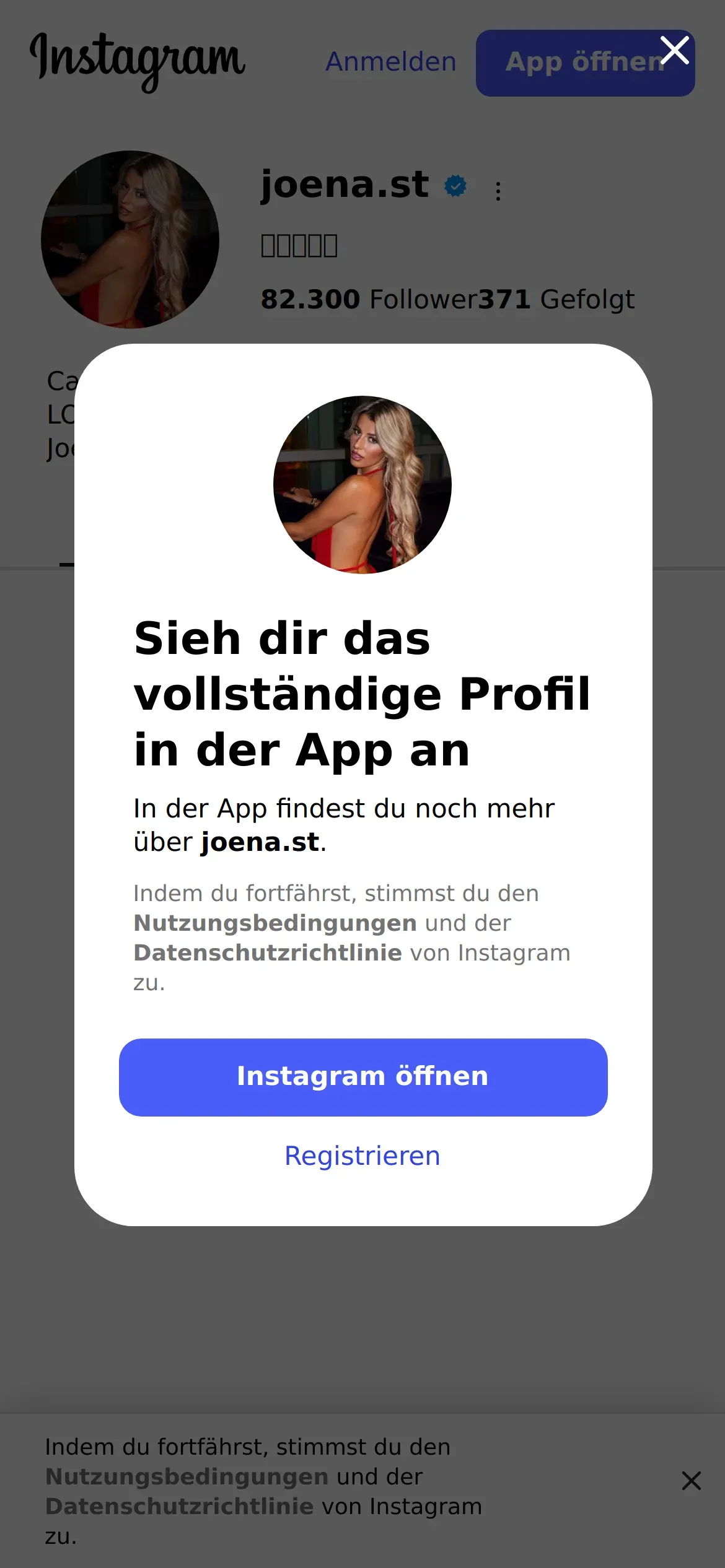The width and height of the screenshot is (725, 1568).
Task: Tap the Instagram öffnen button
Action: click(x=362, y=1077)
